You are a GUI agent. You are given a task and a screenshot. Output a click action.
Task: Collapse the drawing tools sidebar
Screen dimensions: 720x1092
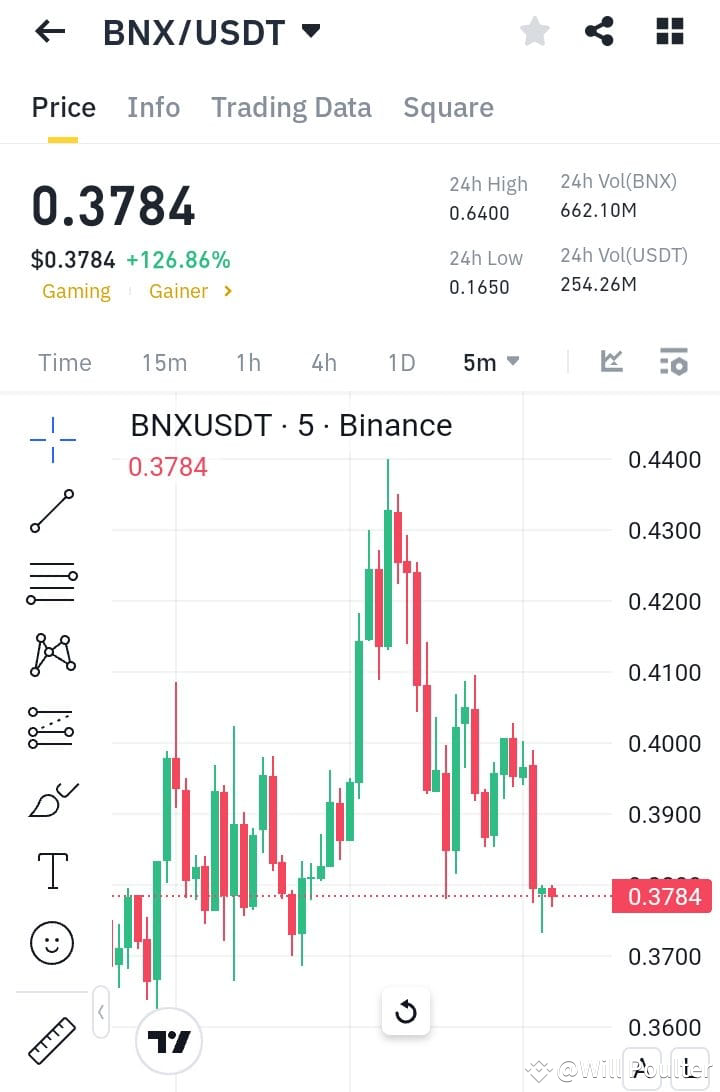point(101,1012)
